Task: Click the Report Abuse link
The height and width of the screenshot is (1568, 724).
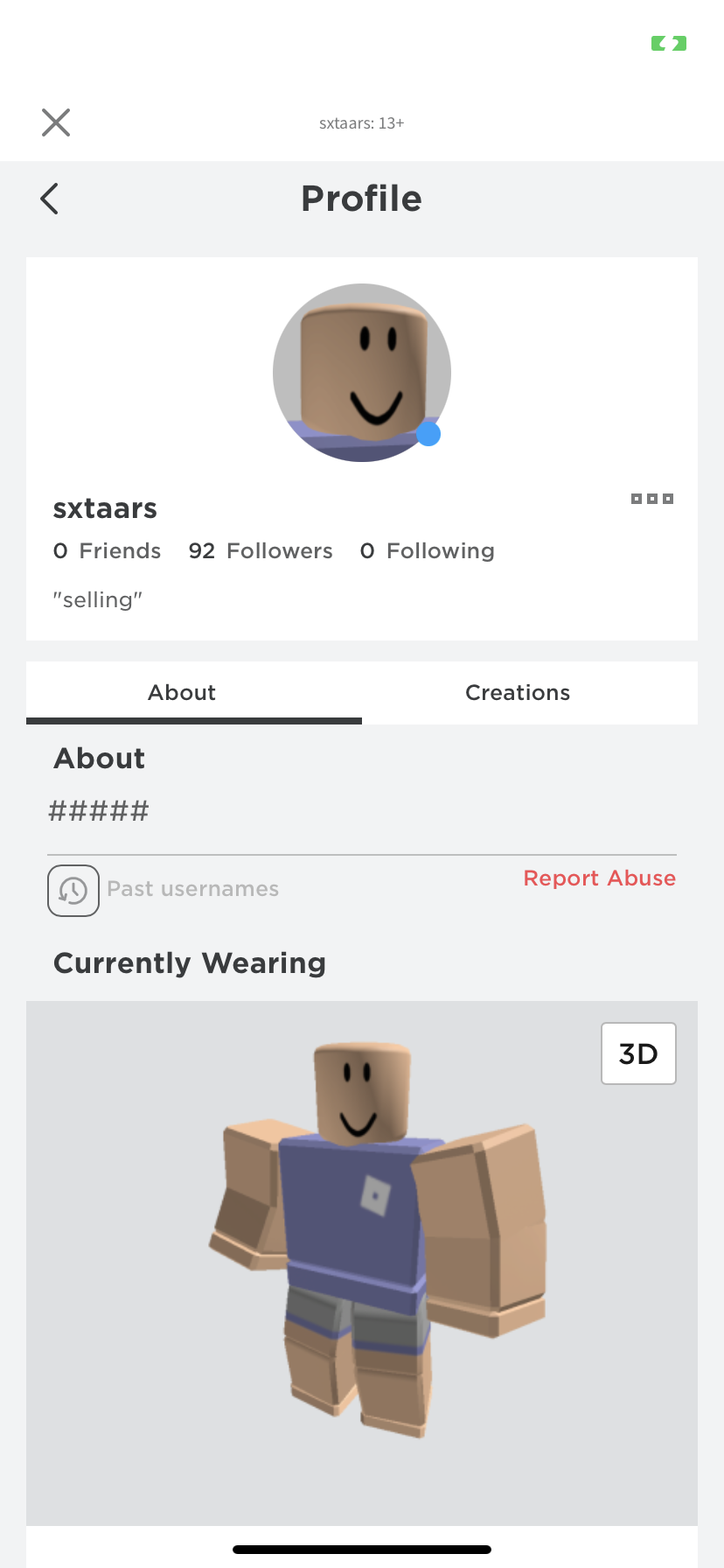Action: [599, 878]
